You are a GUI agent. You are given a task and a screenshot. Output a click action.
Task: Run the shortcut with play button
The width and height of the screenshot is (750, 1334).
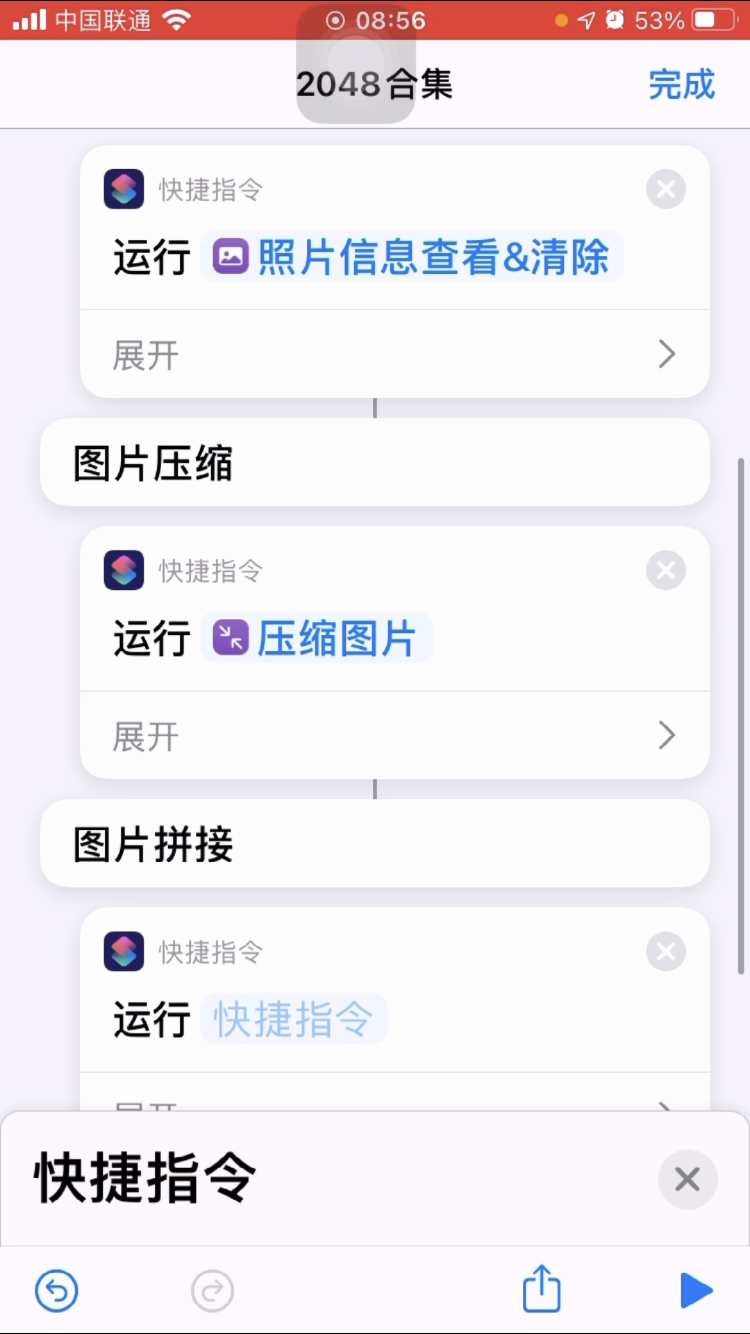[696, 1291]
